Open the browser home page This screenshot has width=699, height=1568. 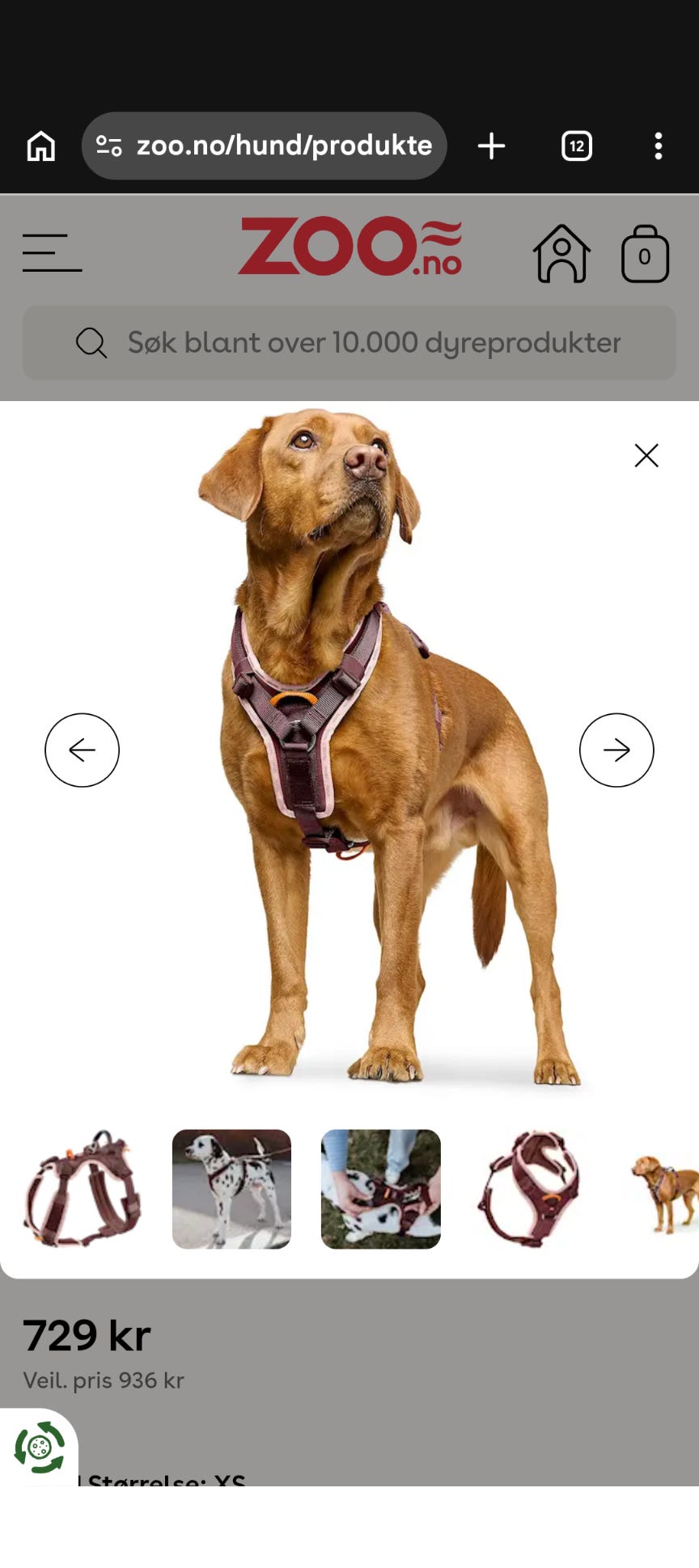pyautogui.click(x=41, y=146)
